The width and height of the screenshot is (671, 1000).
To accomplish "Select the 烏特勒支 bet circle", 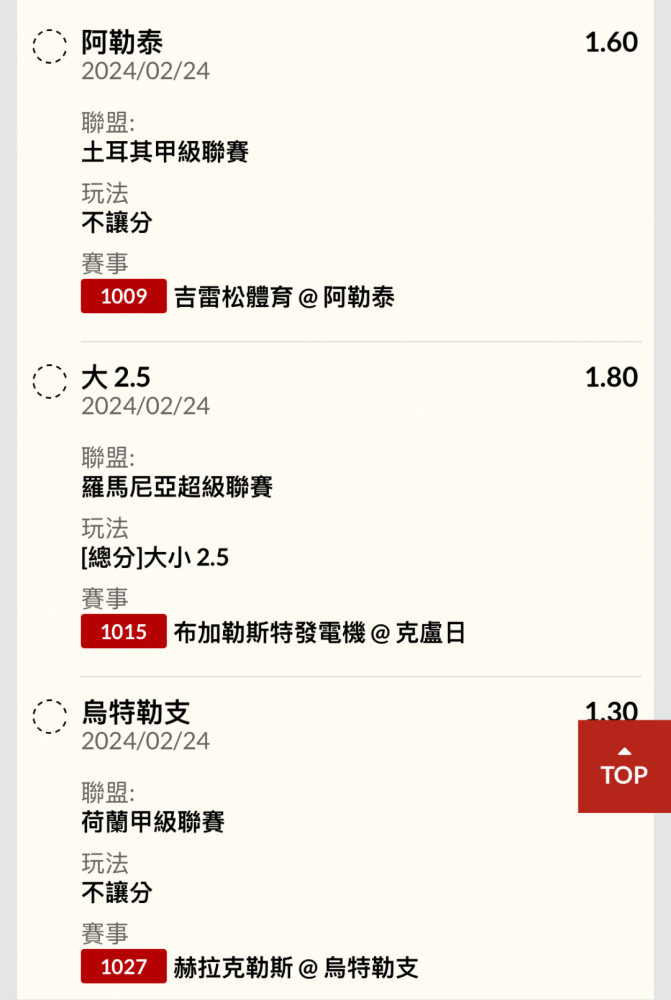I will pyautogui.click(x=50, y=716).
